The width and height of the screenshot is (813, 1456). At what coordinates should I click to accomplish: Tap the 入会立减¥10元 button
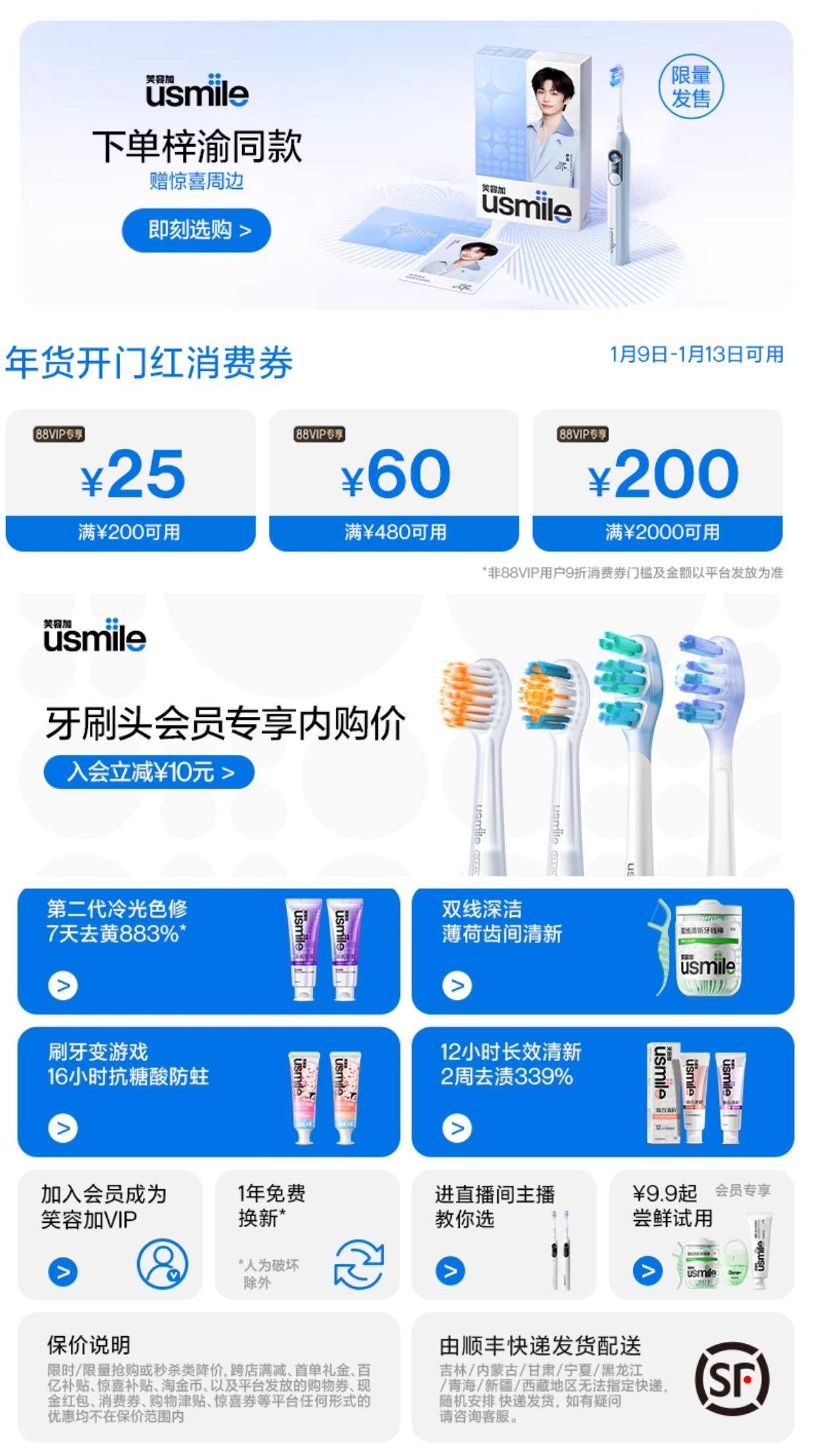pyautogui.click(x=149, y=772)
